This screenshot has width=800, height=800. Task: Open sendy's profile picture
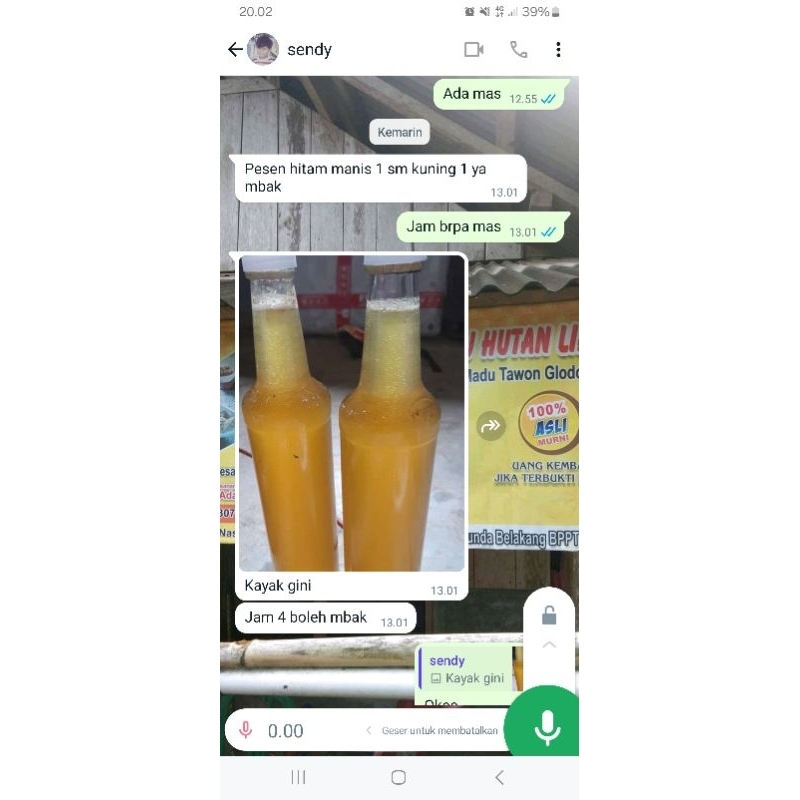click(263, 49)
